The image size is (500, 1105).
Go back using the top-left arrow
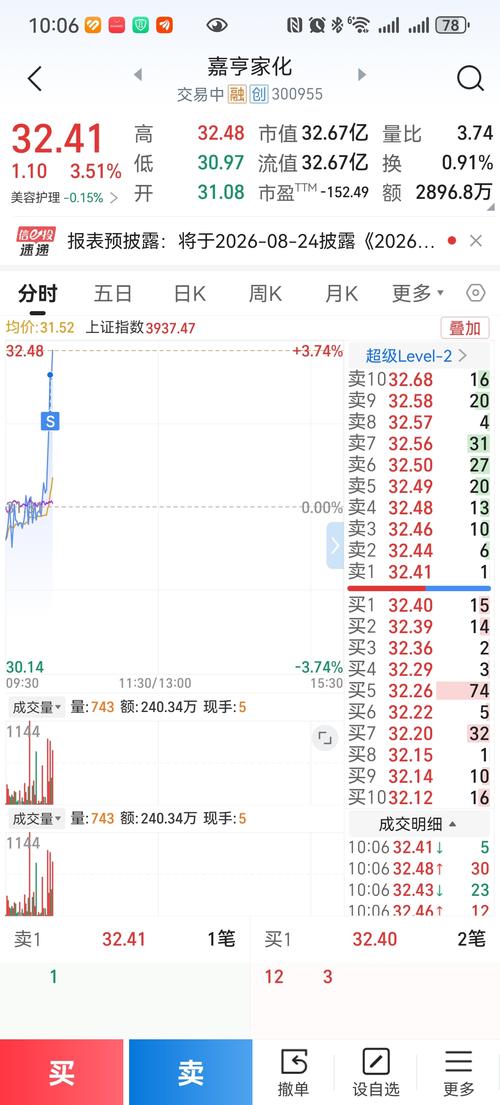[x=35, y=79]
